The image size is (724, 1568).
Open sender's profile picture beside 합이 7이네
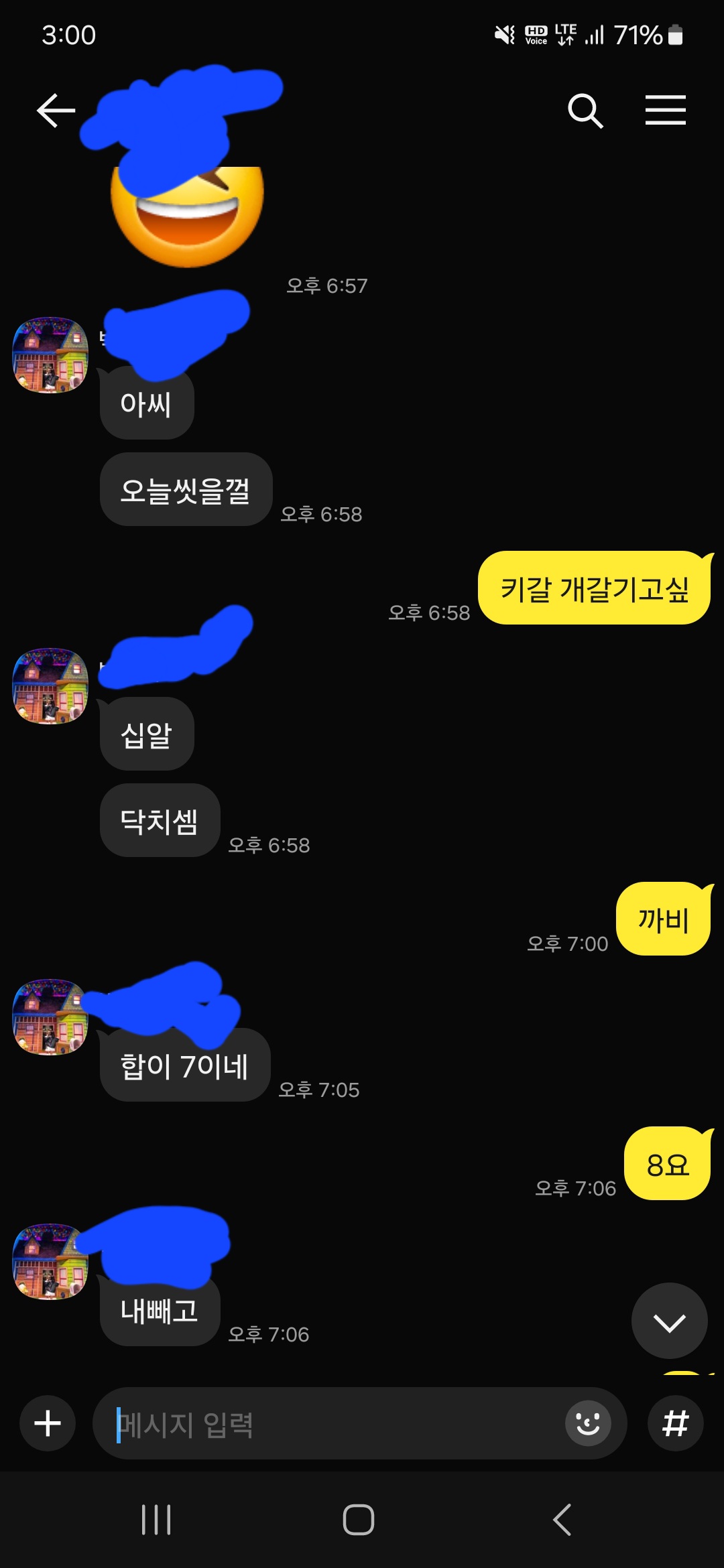click(51, 1017)
